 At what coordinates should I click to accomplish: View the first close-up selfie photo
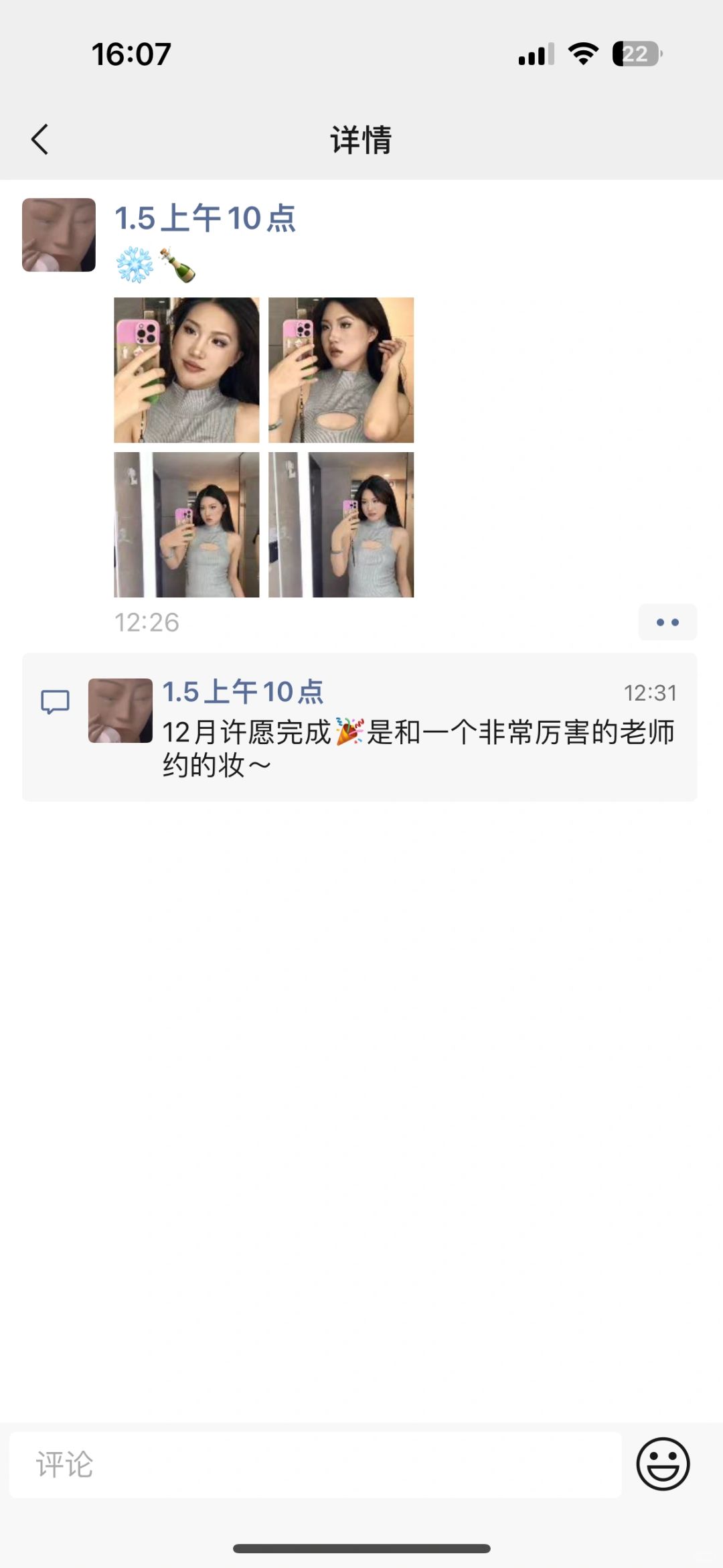(187, 370)
